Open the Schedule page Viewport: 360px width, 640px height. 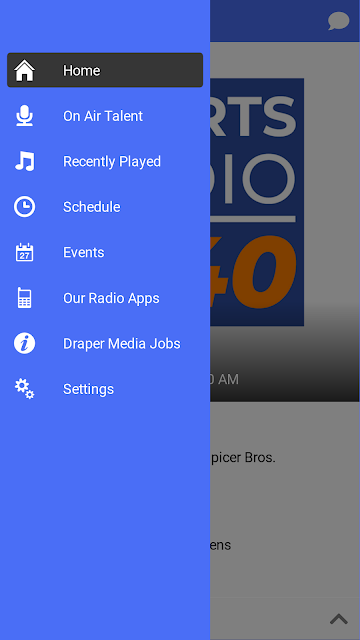point(105,207)
